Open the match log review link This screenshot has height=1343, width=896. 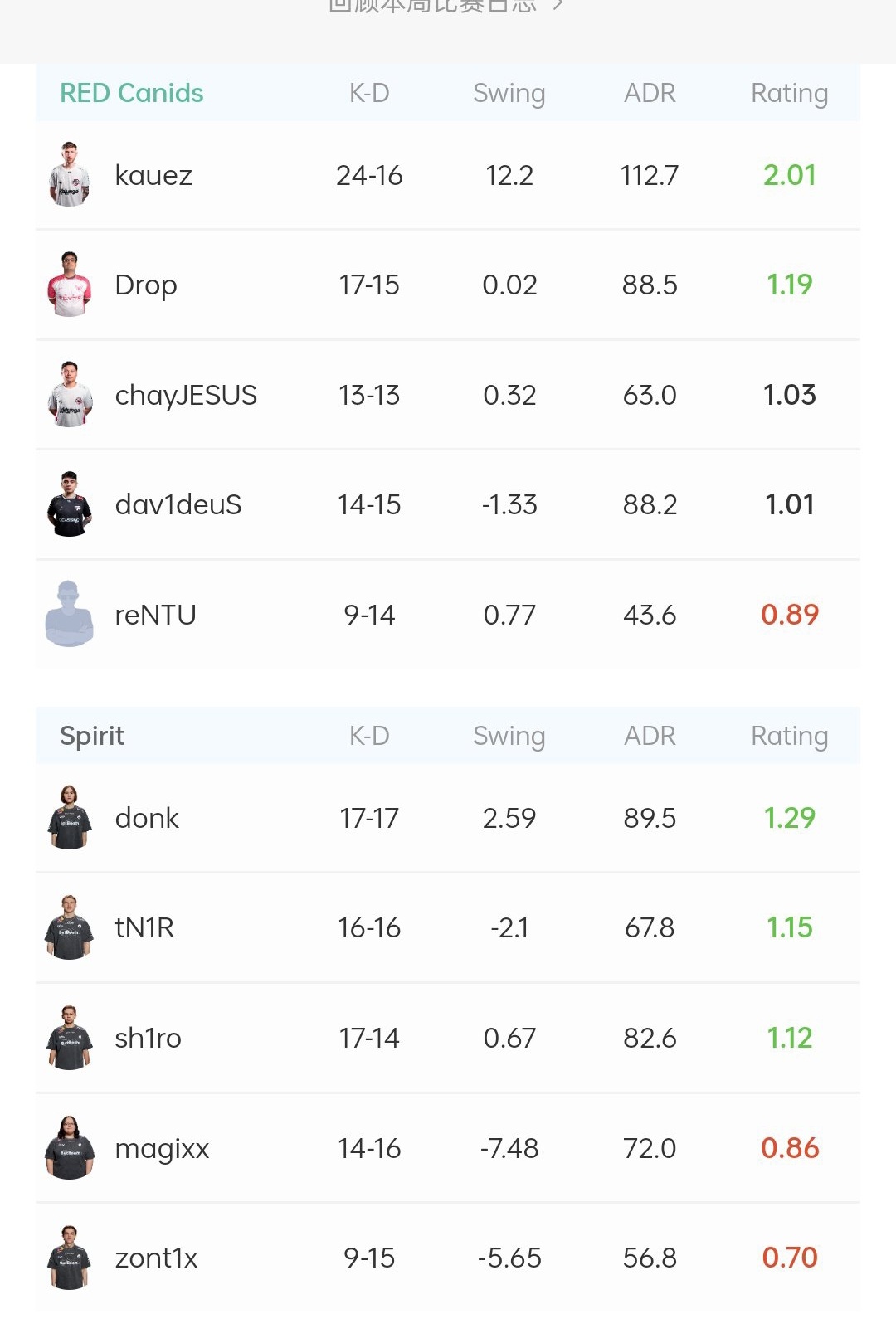pos(445,7)
